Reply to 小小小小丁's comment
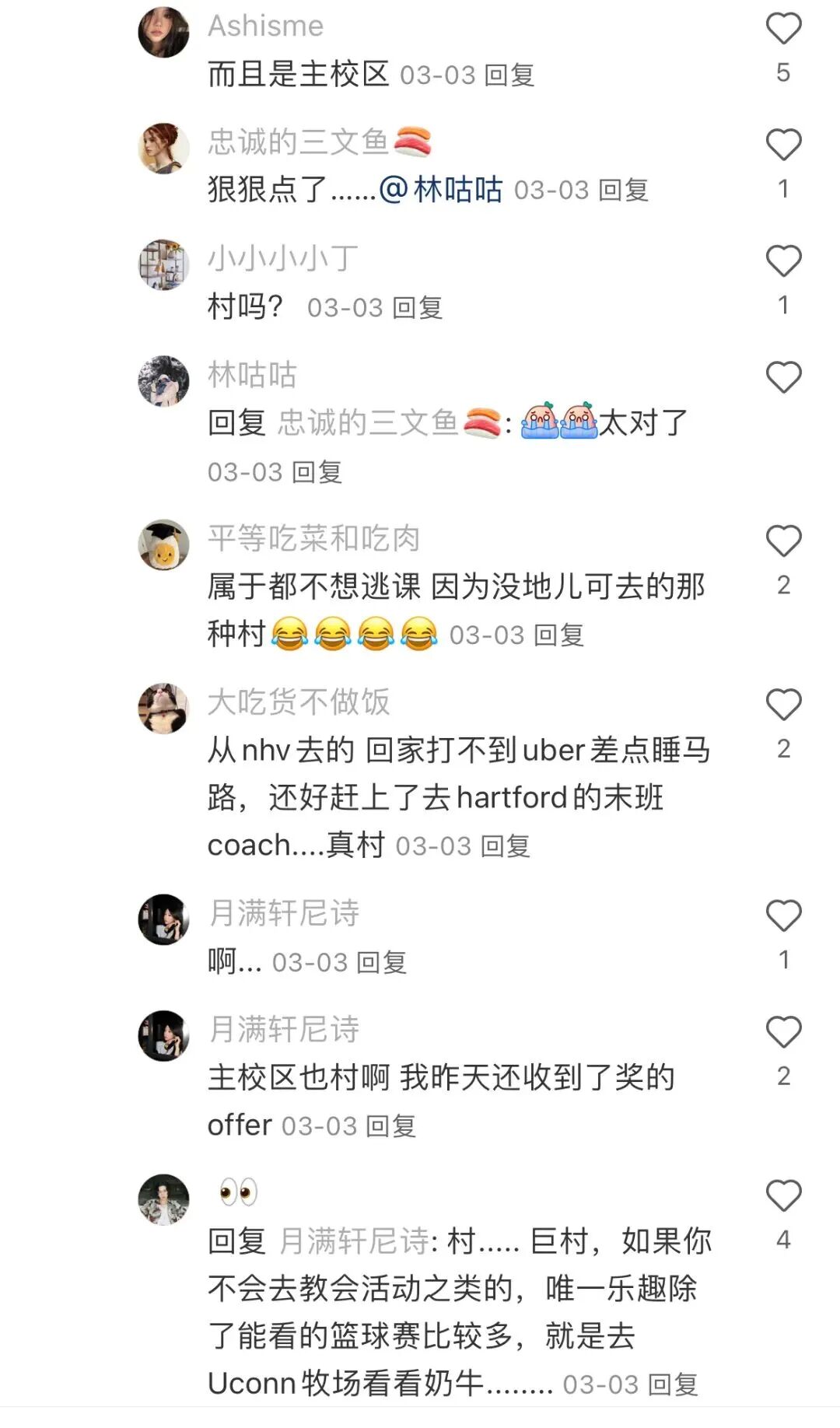The height and width of the screenshot is (1428, 840). pos(418,308)
